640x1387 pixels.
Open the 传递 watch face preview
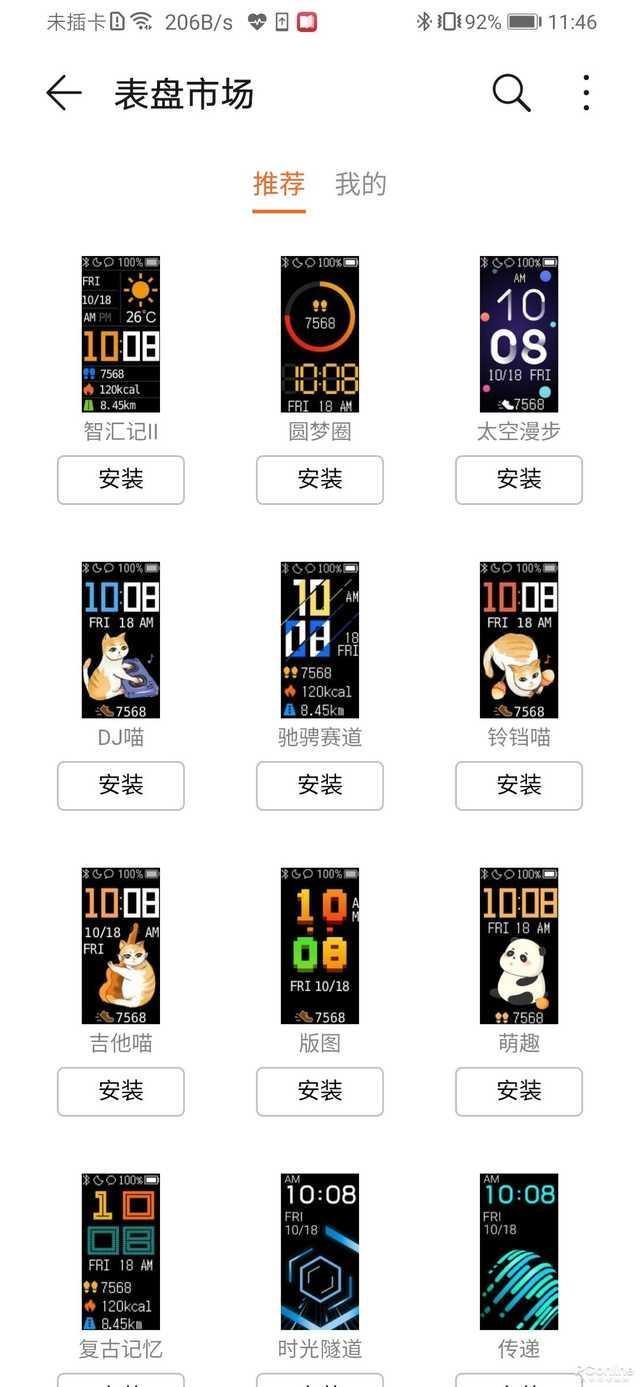point(519,1252)
